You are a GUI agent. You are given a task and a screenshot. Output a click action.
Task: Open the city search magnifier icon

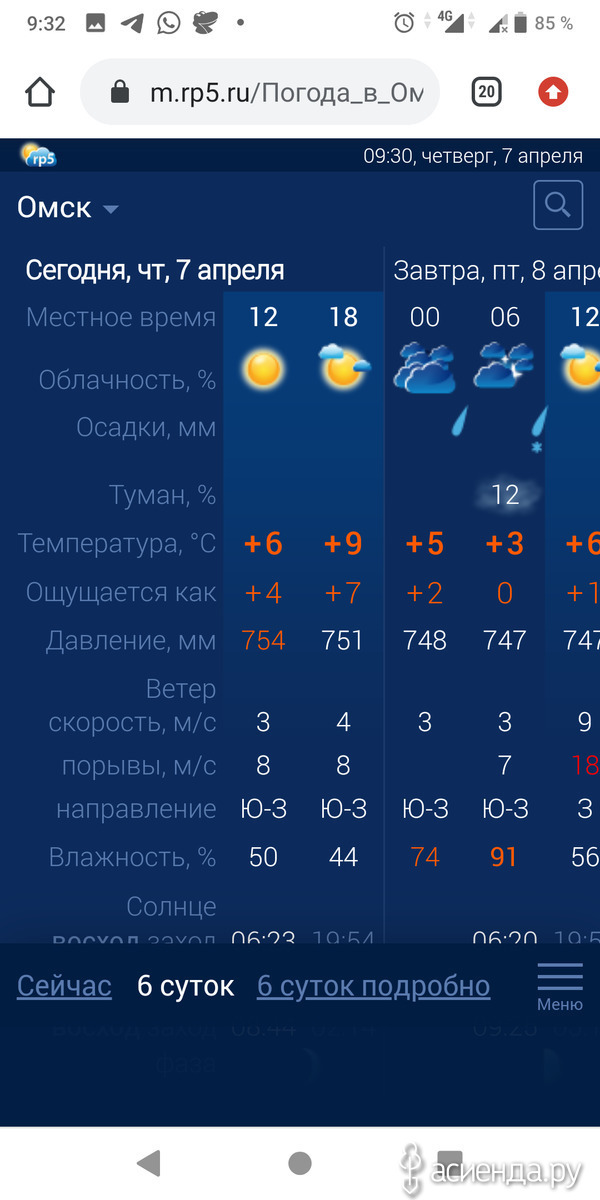click(558, 206)
